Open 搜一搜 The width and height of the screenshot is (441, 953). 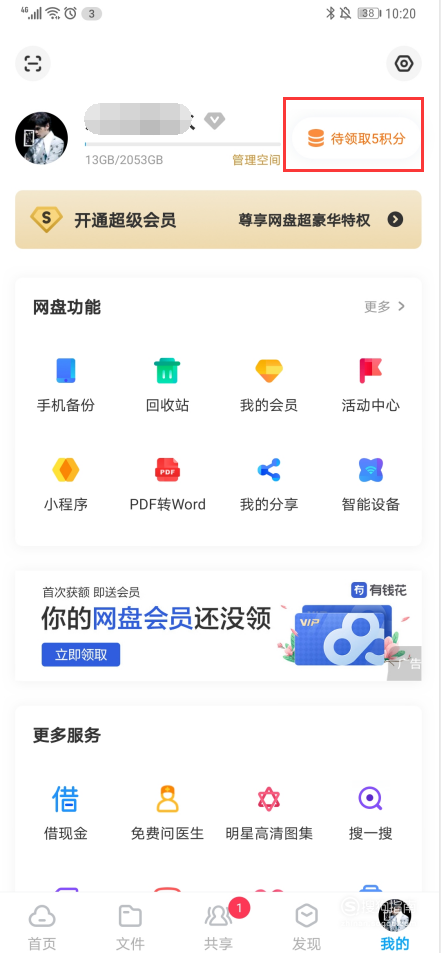371,812
